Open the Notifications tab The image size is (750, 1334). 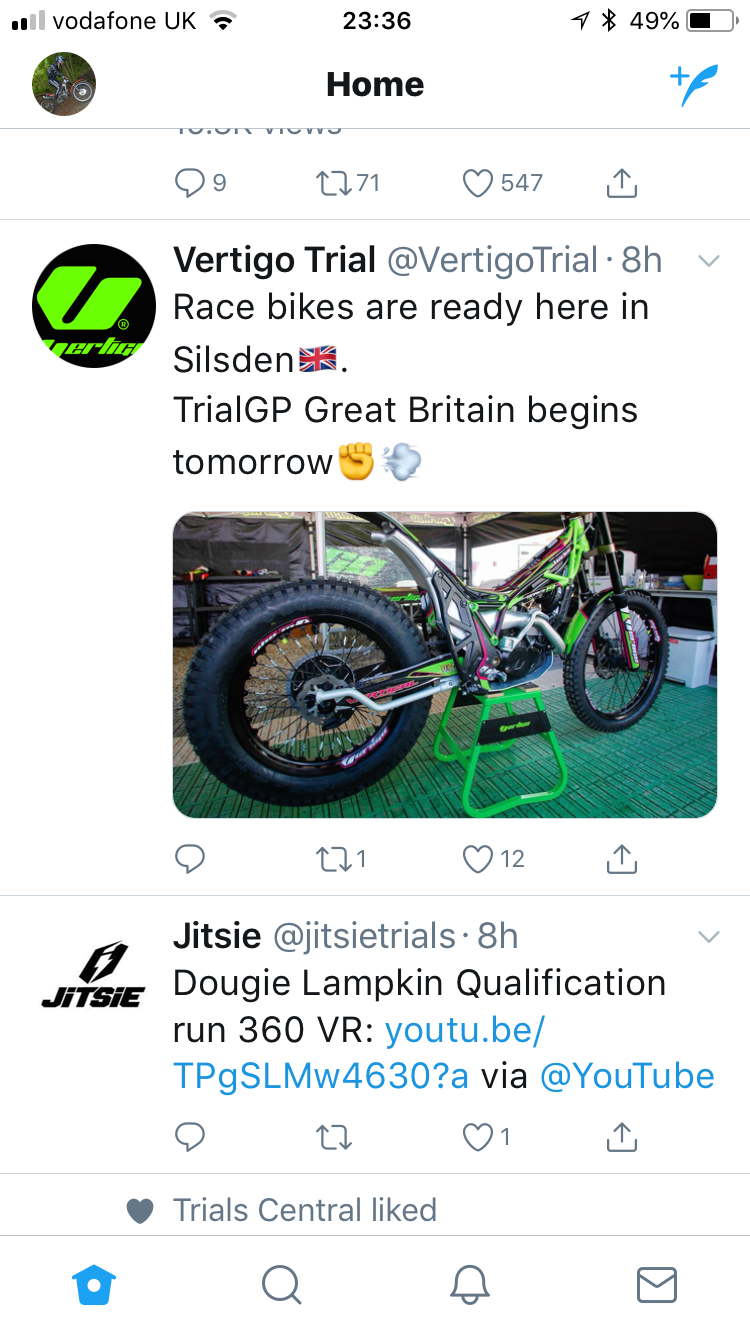tap(469, 1284)
